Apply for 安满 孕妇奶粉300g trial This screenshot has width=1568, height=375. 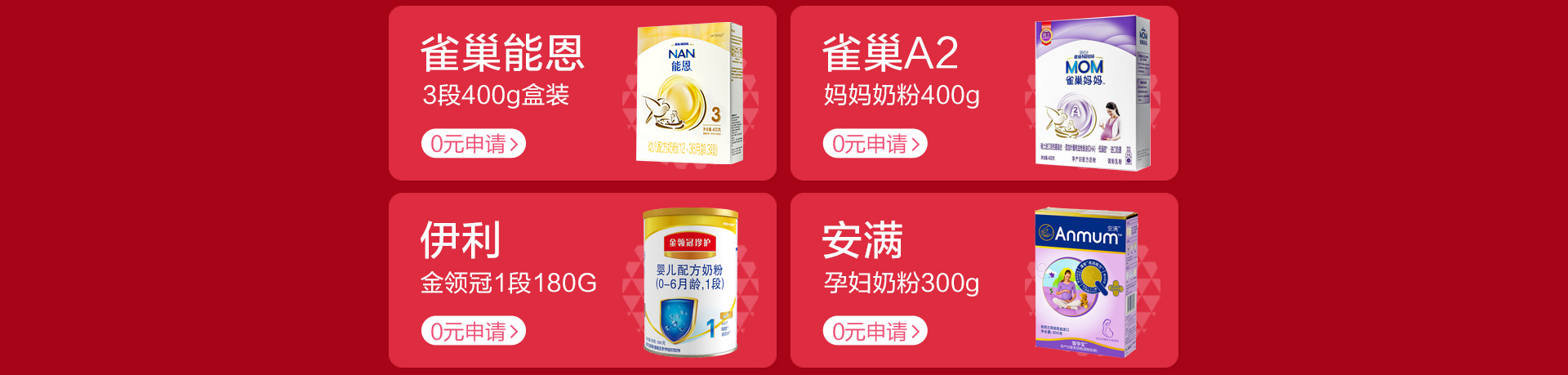point(875,331)
